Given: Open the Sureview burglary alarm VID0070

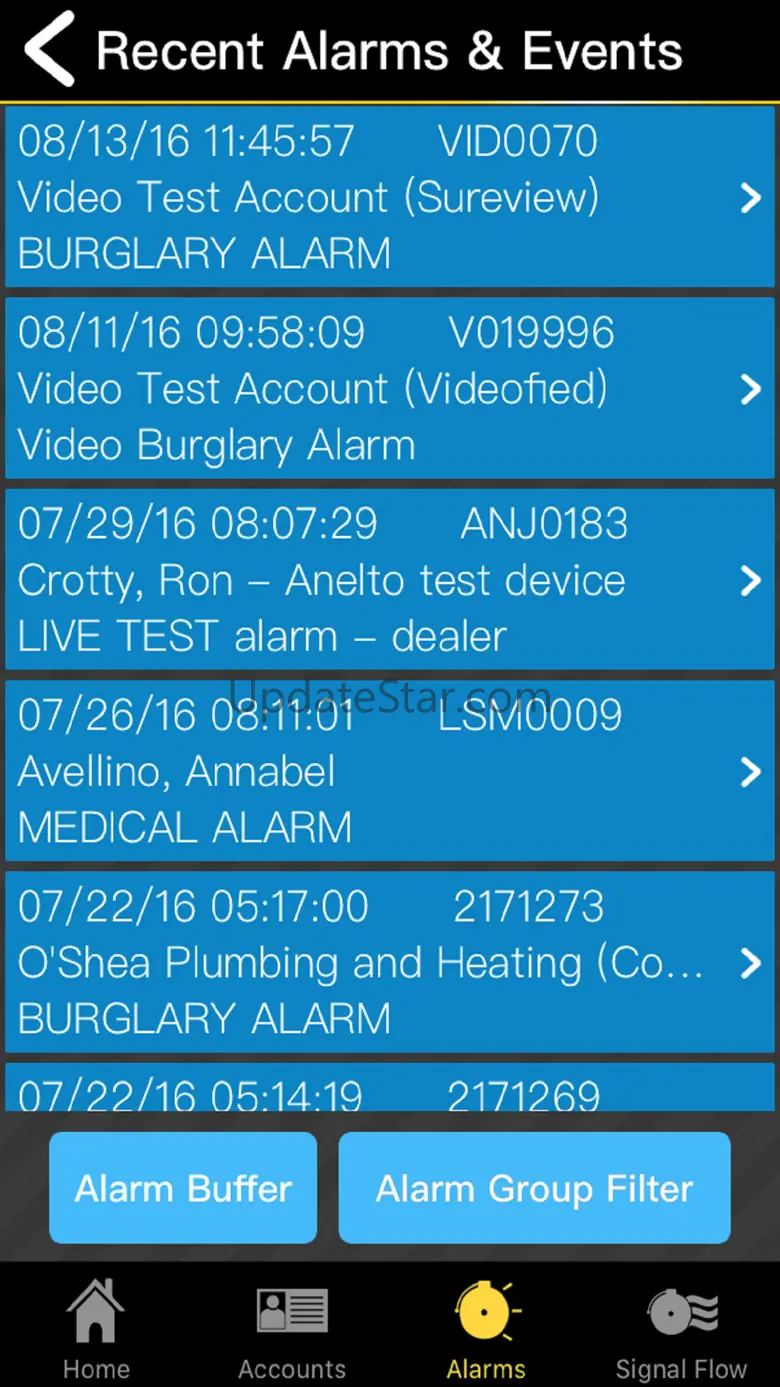Looking at the screenshot, I should click(390, 197).
